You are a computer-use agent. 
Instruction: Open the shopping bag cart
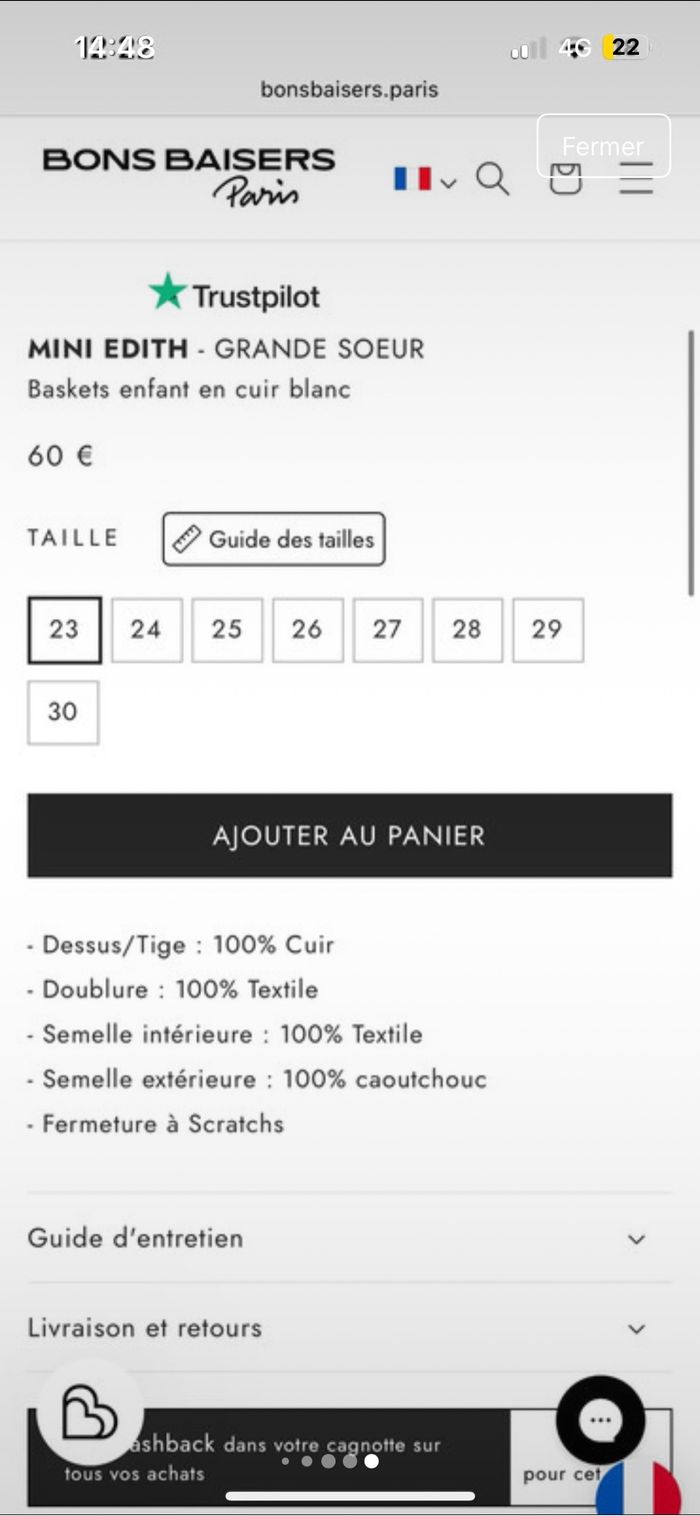pyautogui.click(x=566, y=180)
